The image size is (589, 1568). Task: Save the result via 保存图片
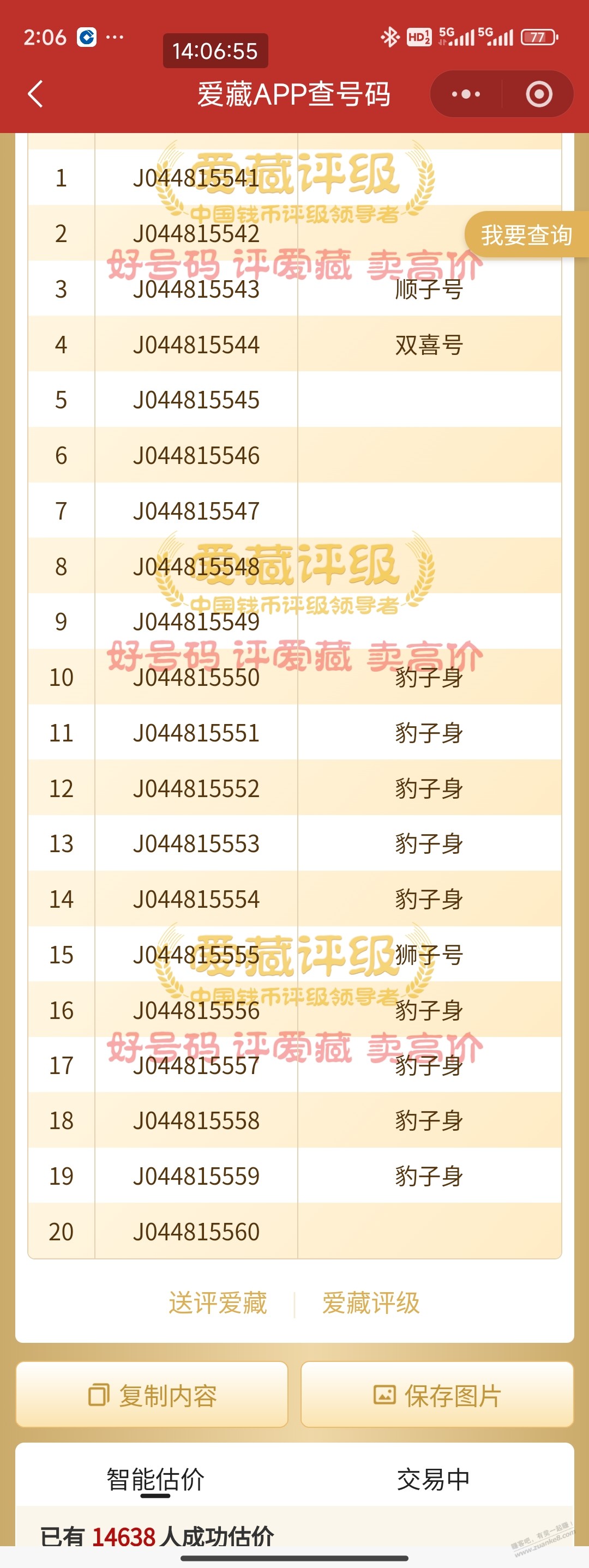pos(437,1395)
